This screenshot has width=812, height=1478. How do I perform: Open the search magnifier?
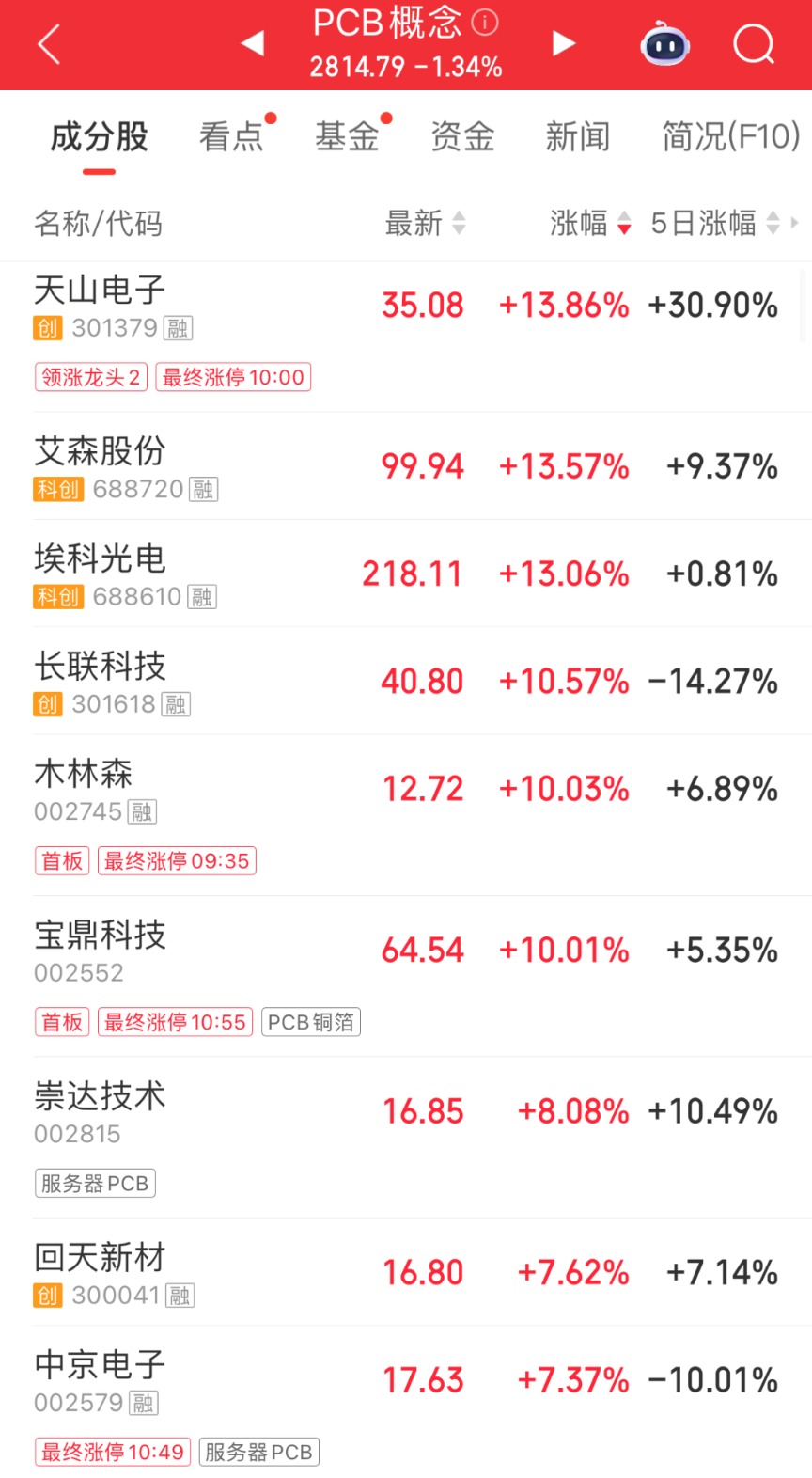pos(754,43)
